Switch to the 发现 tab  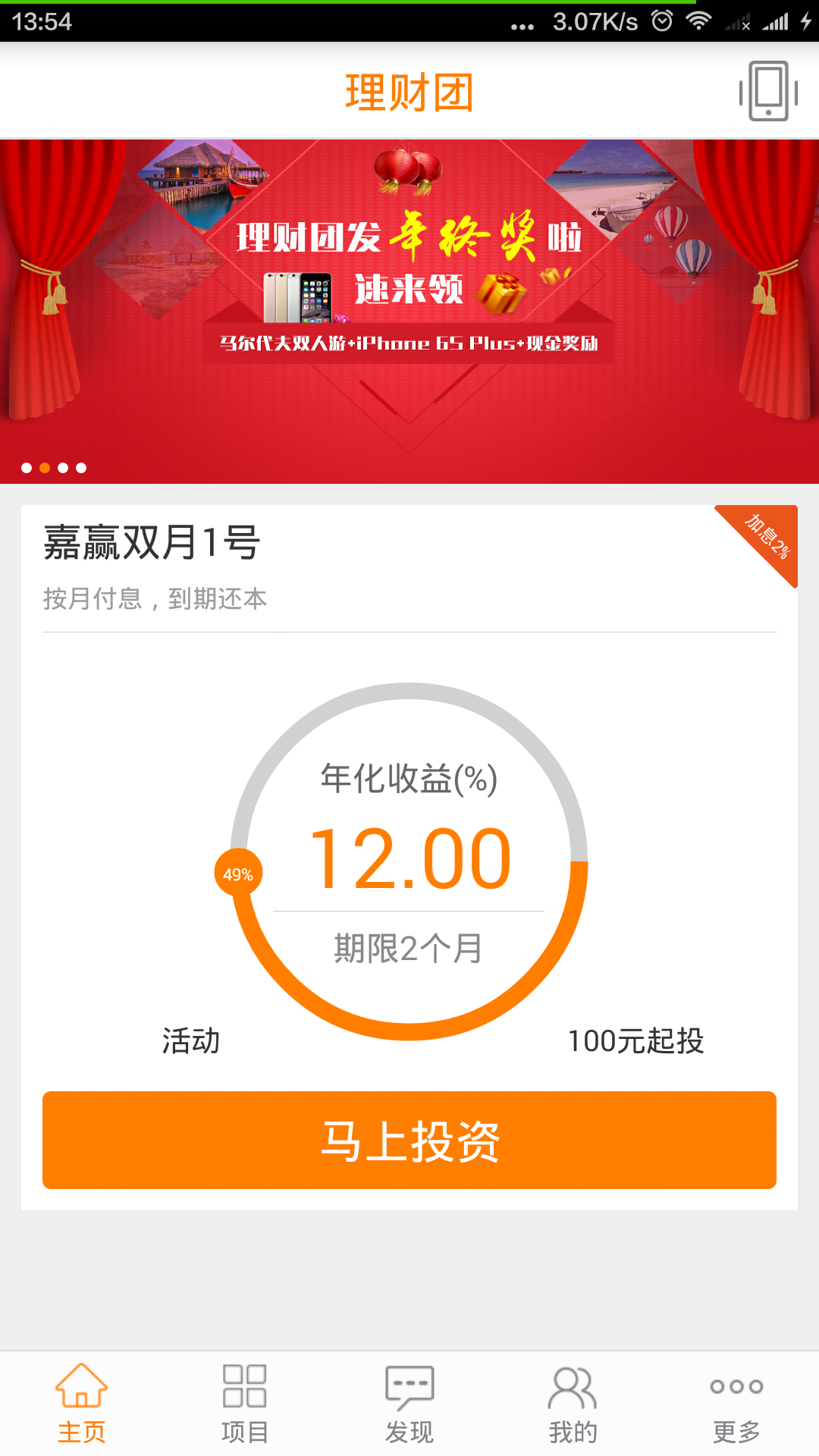coord(409,1404)
